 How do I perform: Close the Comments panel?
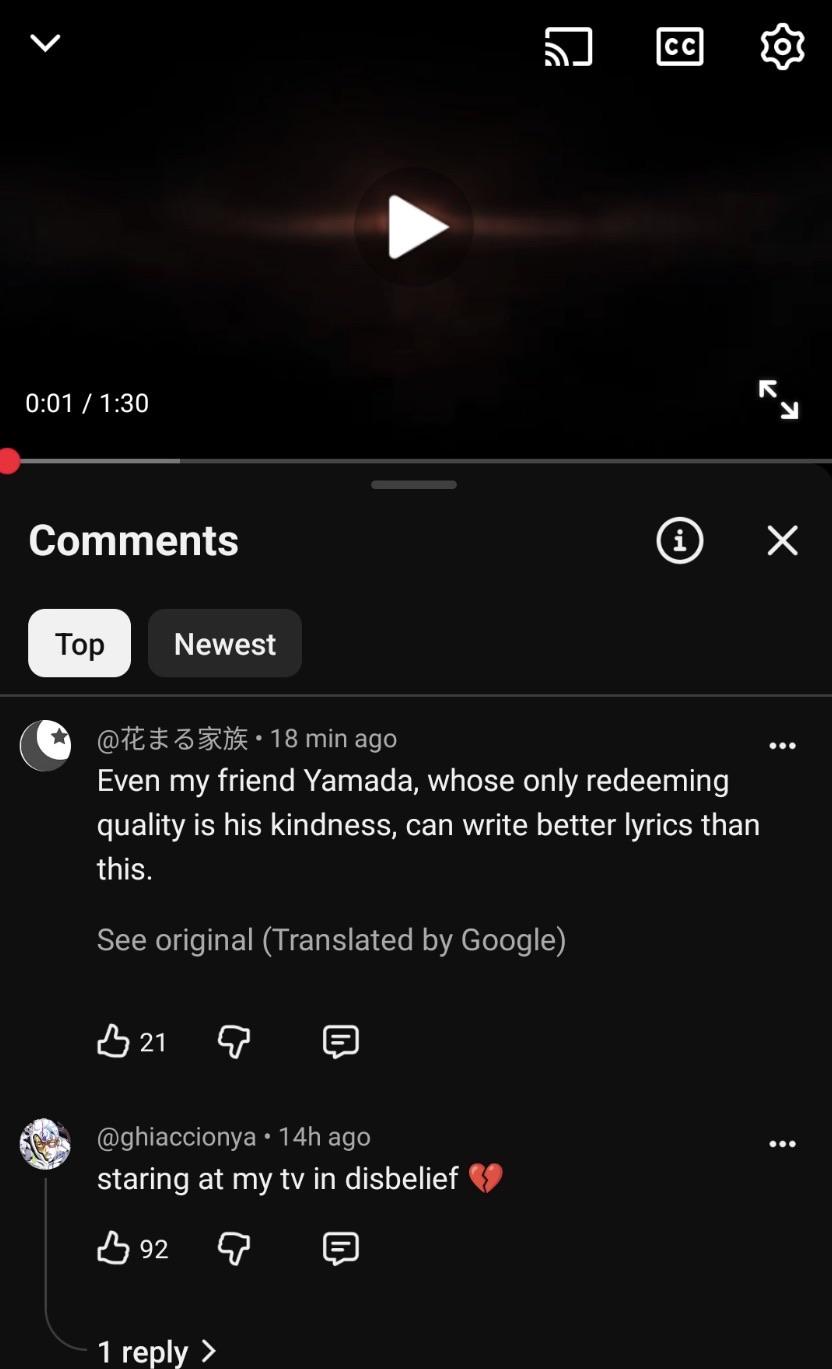coord(782,540)
